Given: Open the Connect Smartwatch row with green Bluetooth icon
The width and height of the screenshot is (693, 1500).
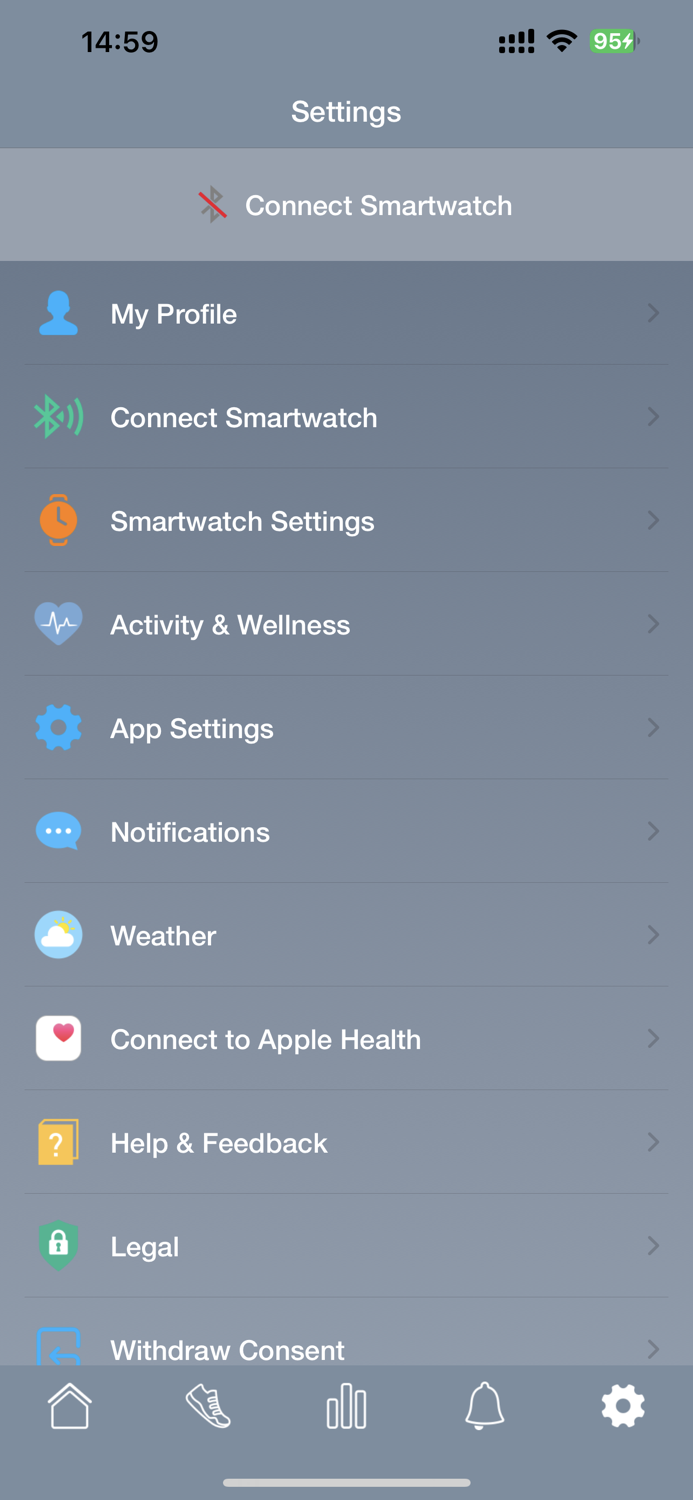Looking at the screenshot, I should [346, 418].
